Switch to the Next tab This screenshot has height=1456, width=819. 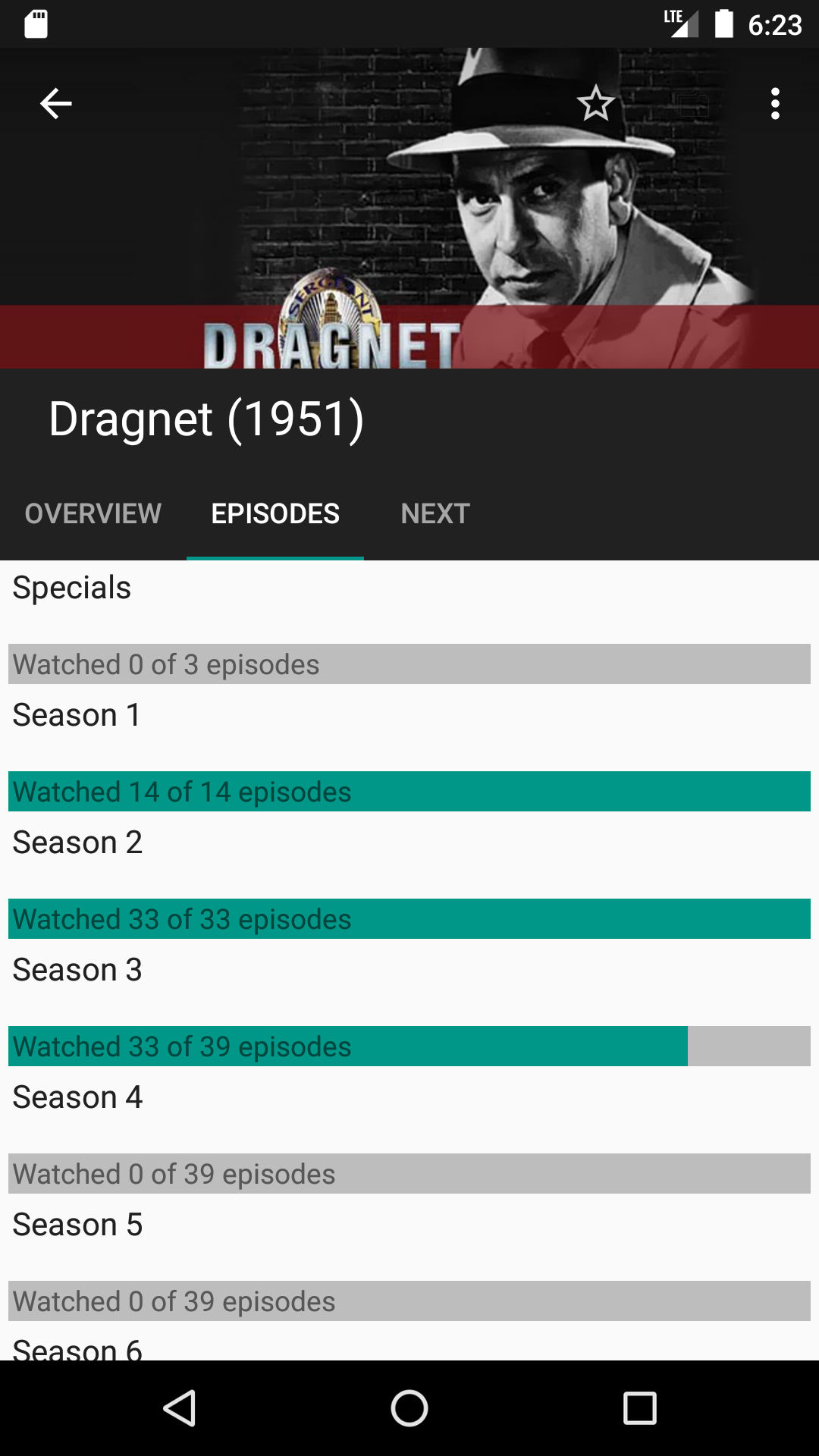tap(435, 513)
